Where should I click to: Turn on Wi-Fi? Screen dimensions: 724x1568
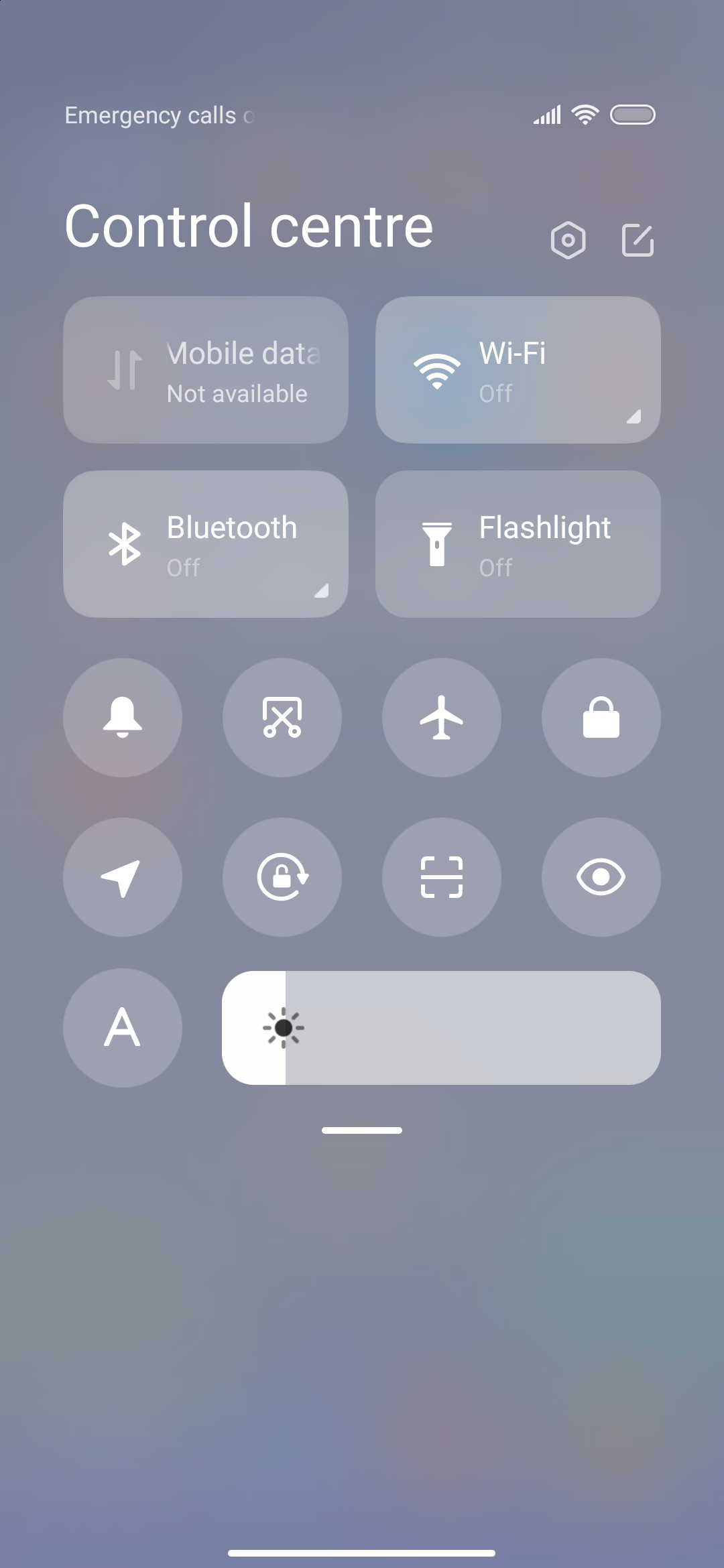coord(518,370)
